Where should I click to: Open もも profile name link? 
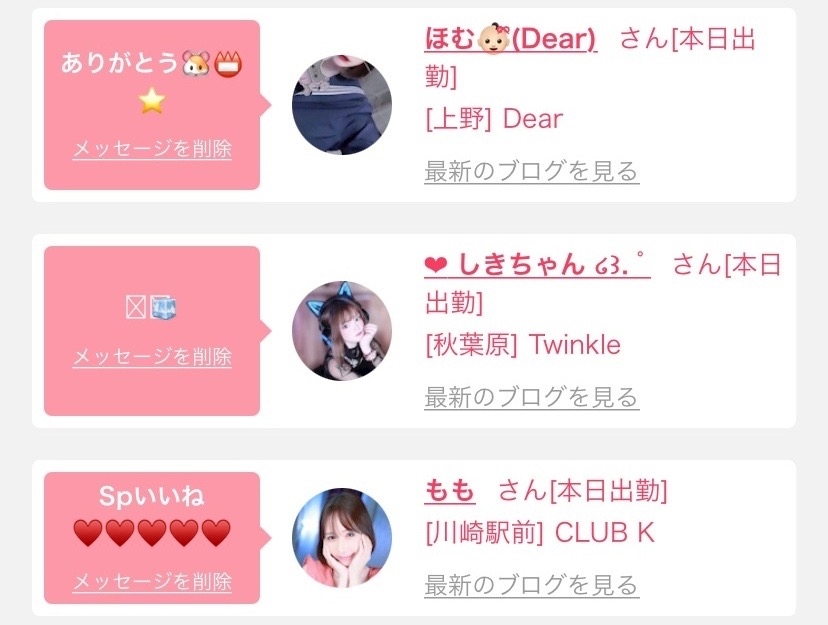coord(450,491)
